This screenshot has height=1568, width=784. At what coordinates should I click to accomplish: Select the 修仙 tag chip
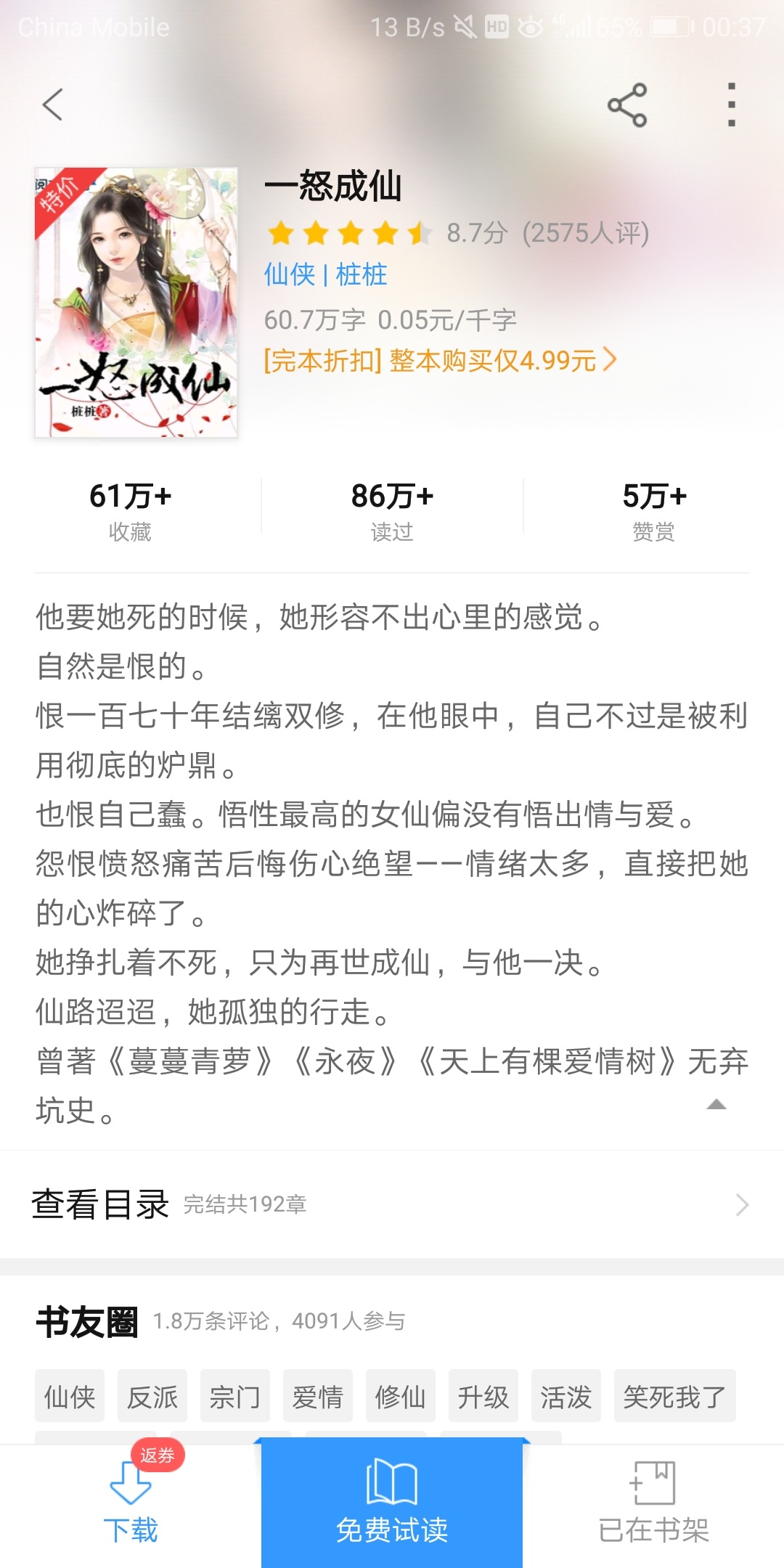[400, 1396]
